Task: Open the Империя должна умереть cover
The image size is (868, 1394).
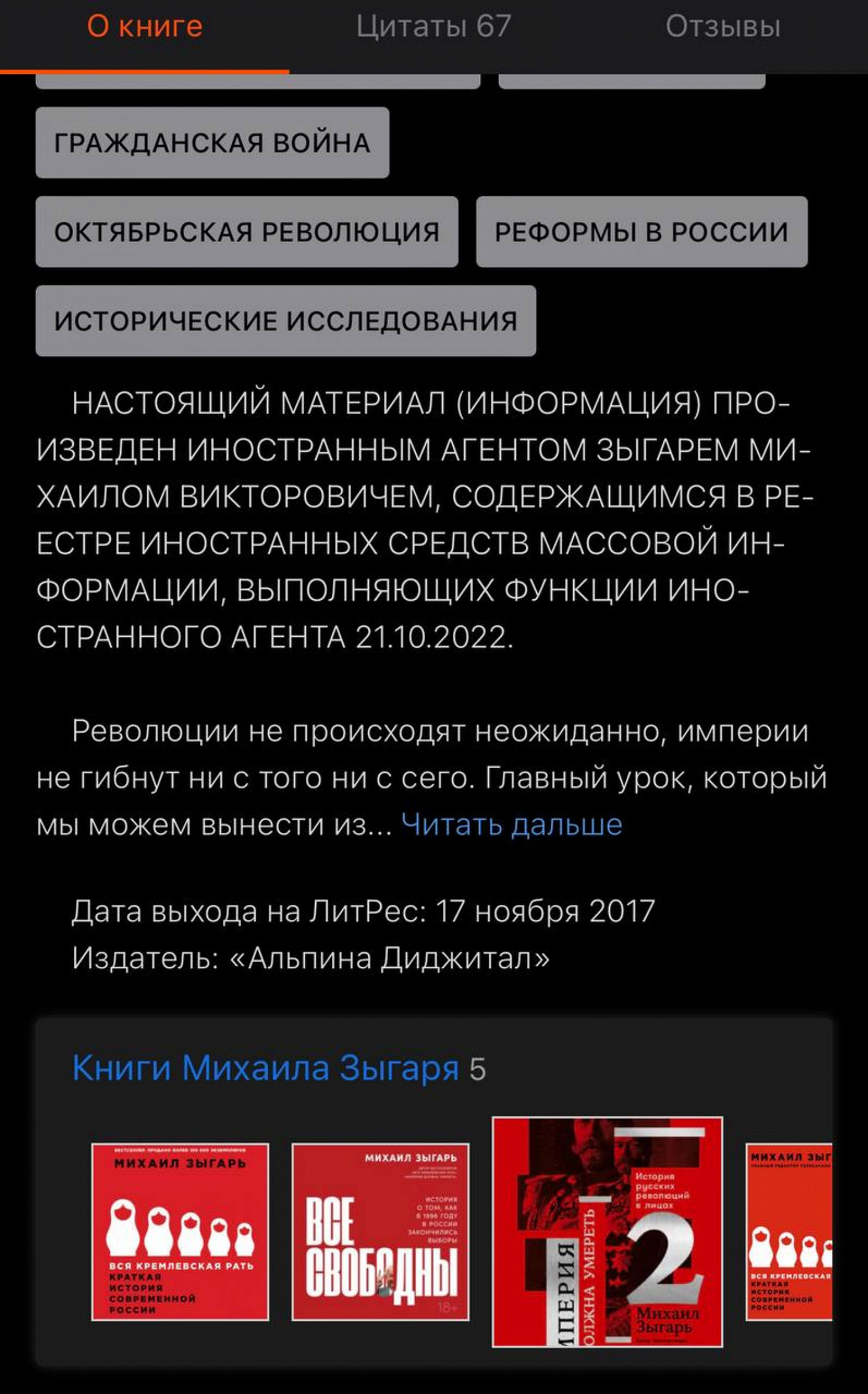Action: [607, 1233]
